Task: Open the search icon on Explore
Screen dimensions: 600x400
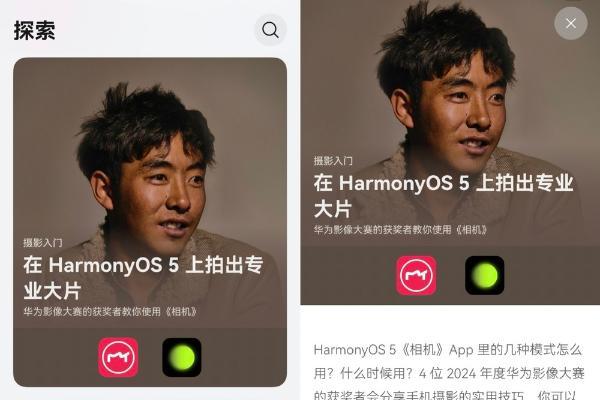Action: [x=270, y=30]
